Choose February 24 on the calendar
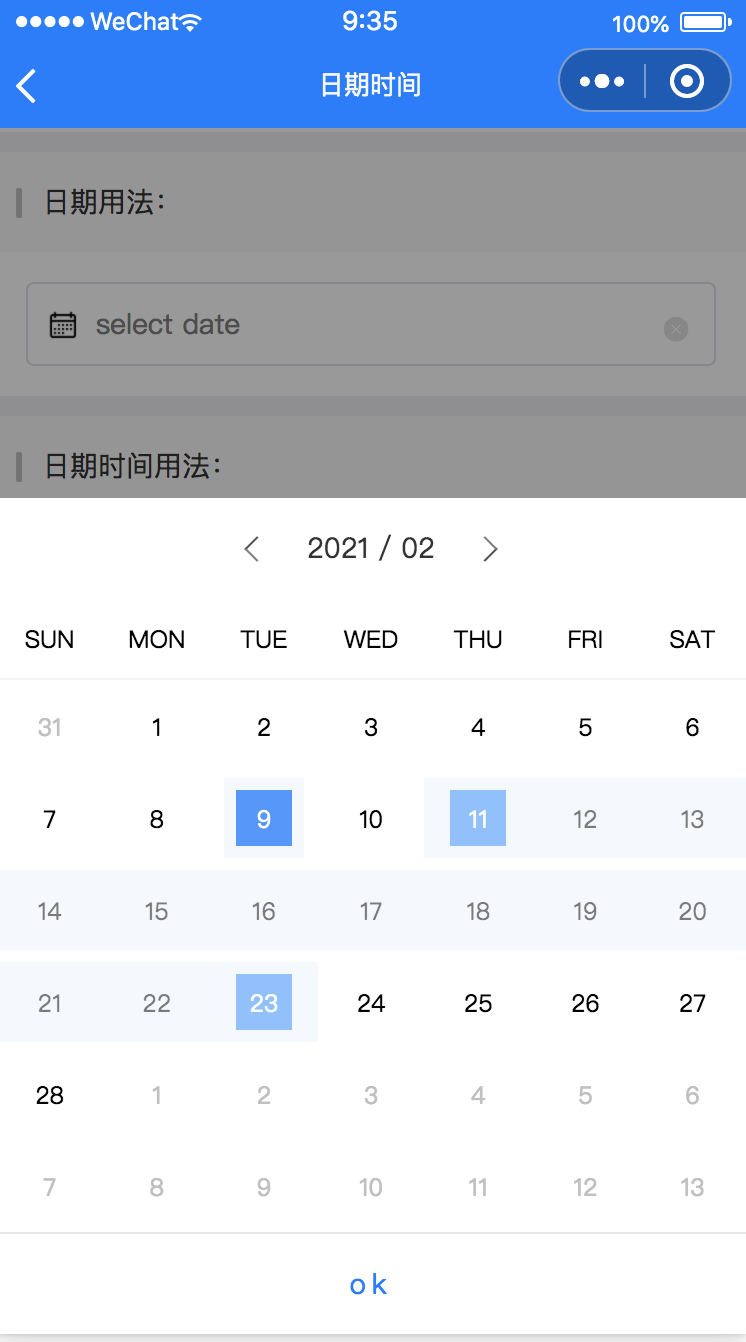 coord(371,1003)
